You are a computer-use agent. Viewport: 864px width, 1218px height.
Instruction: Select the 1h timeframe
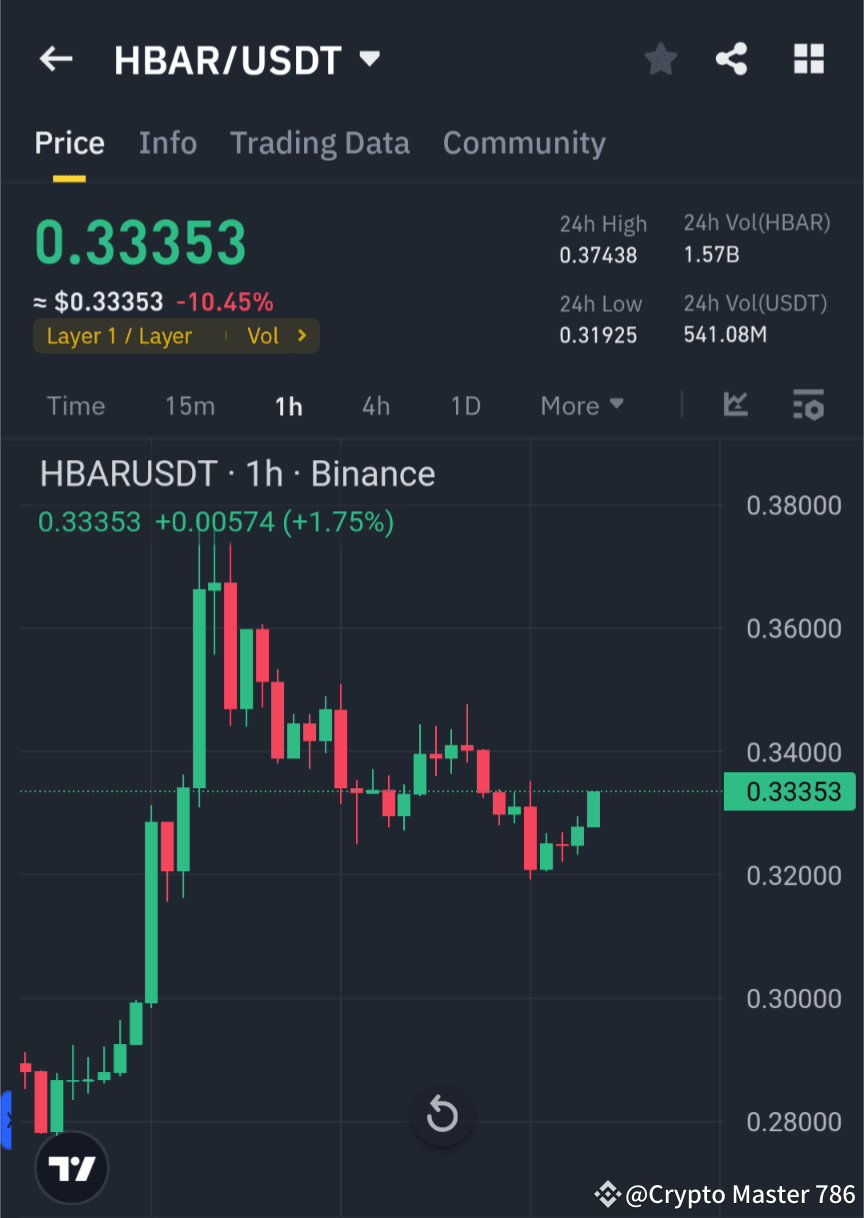(288, 406)
